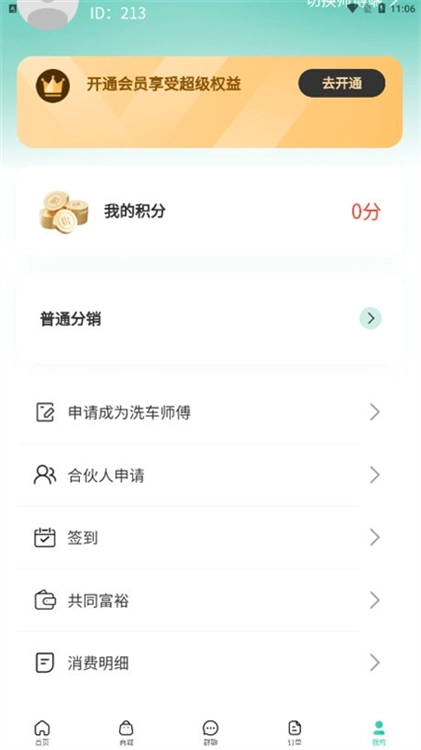This screenshot has height=750, width=421.
Task: Select the 我的 profile tab
Action: [379, 733]
